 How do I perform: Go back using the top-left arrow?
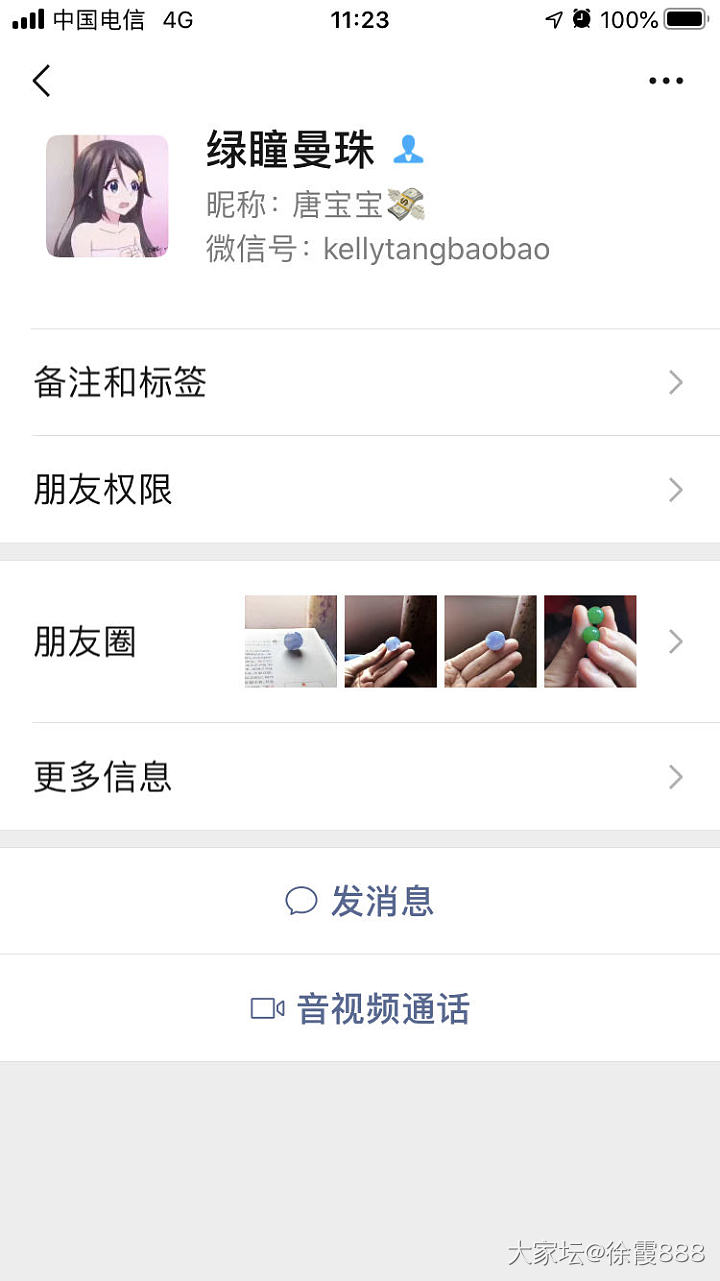[41, 81]
